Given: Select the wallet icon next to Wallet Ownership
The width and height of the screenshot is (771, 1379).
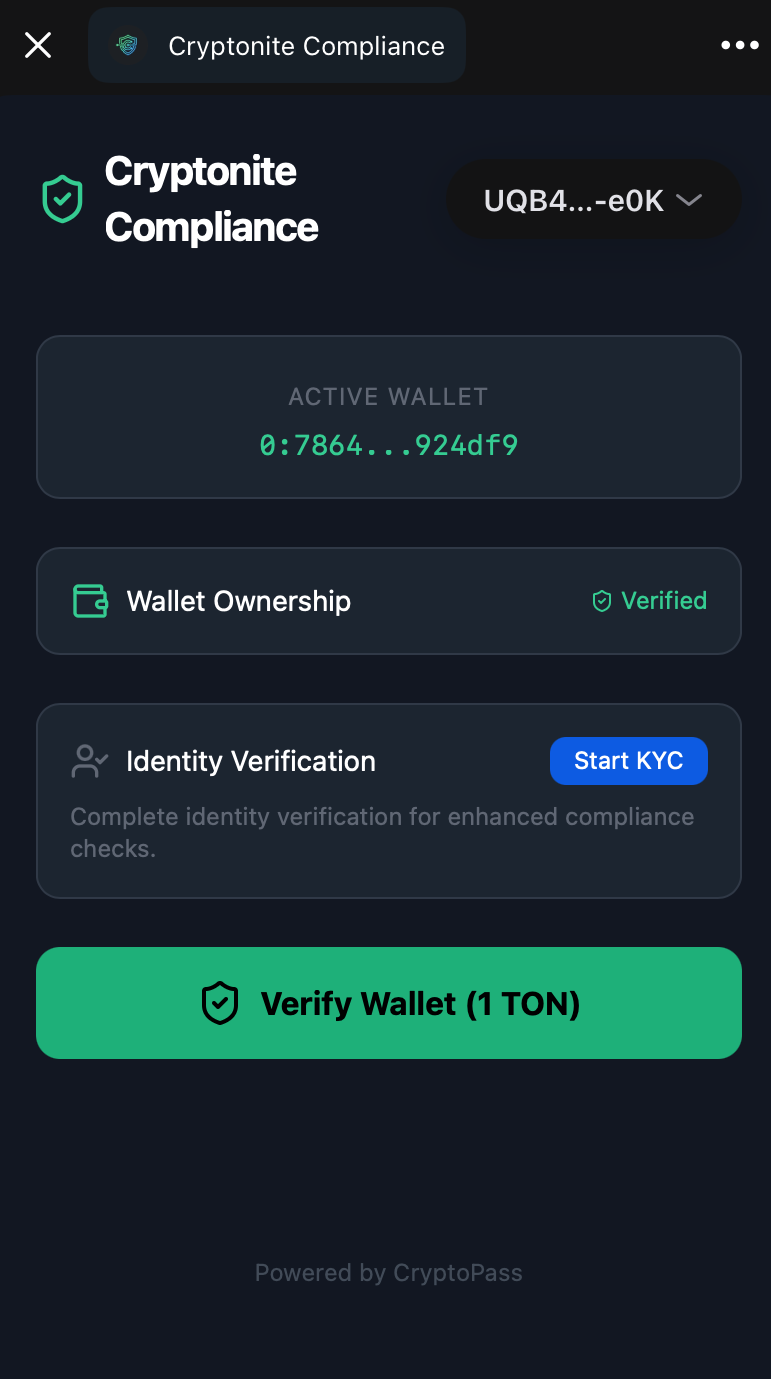Looking at the screenshot, I should [x=87, y=600].
